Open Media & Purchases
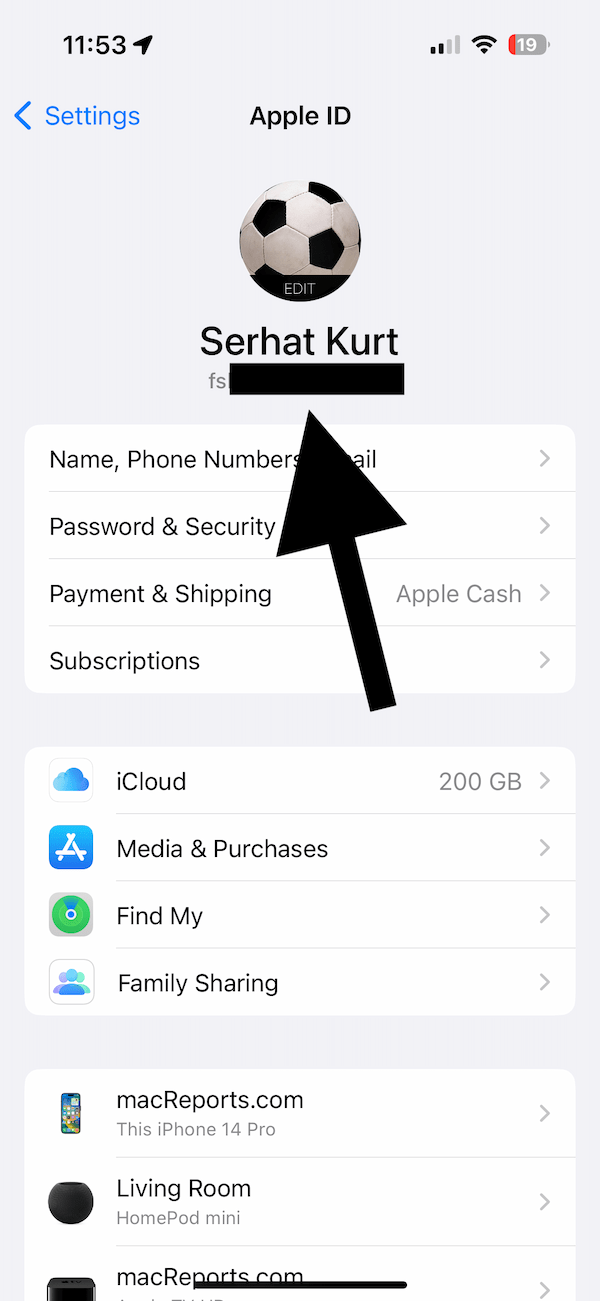The image size is (600, 1301). 300,848
